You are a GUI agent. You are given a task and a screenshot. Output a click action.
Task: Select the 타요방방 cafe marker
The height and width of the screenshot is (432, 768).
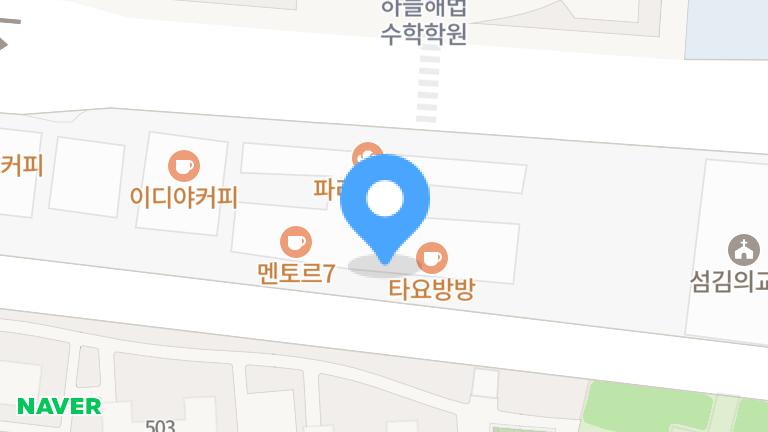point(431,258)
